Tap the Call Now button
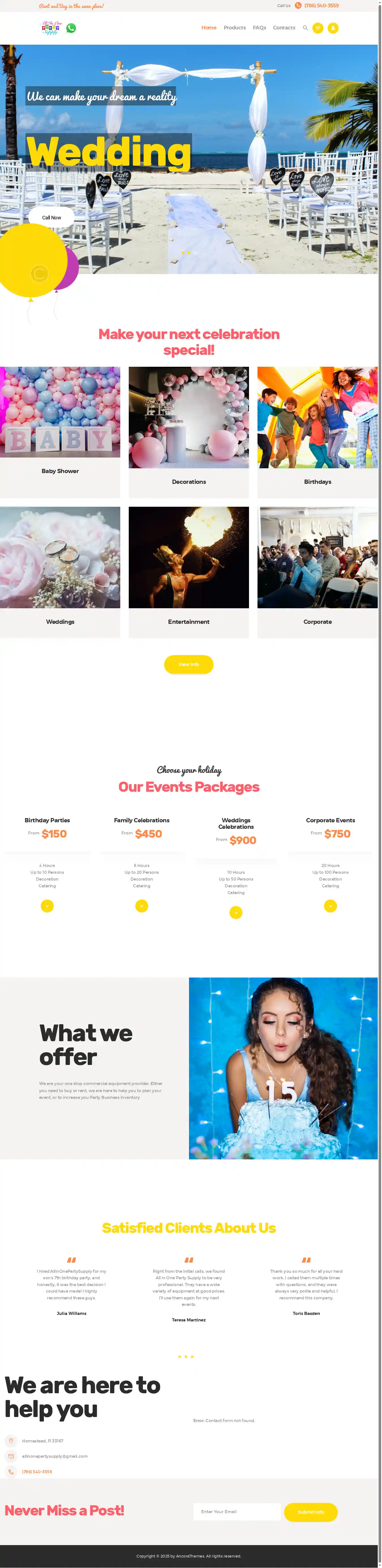 point(51,217)
